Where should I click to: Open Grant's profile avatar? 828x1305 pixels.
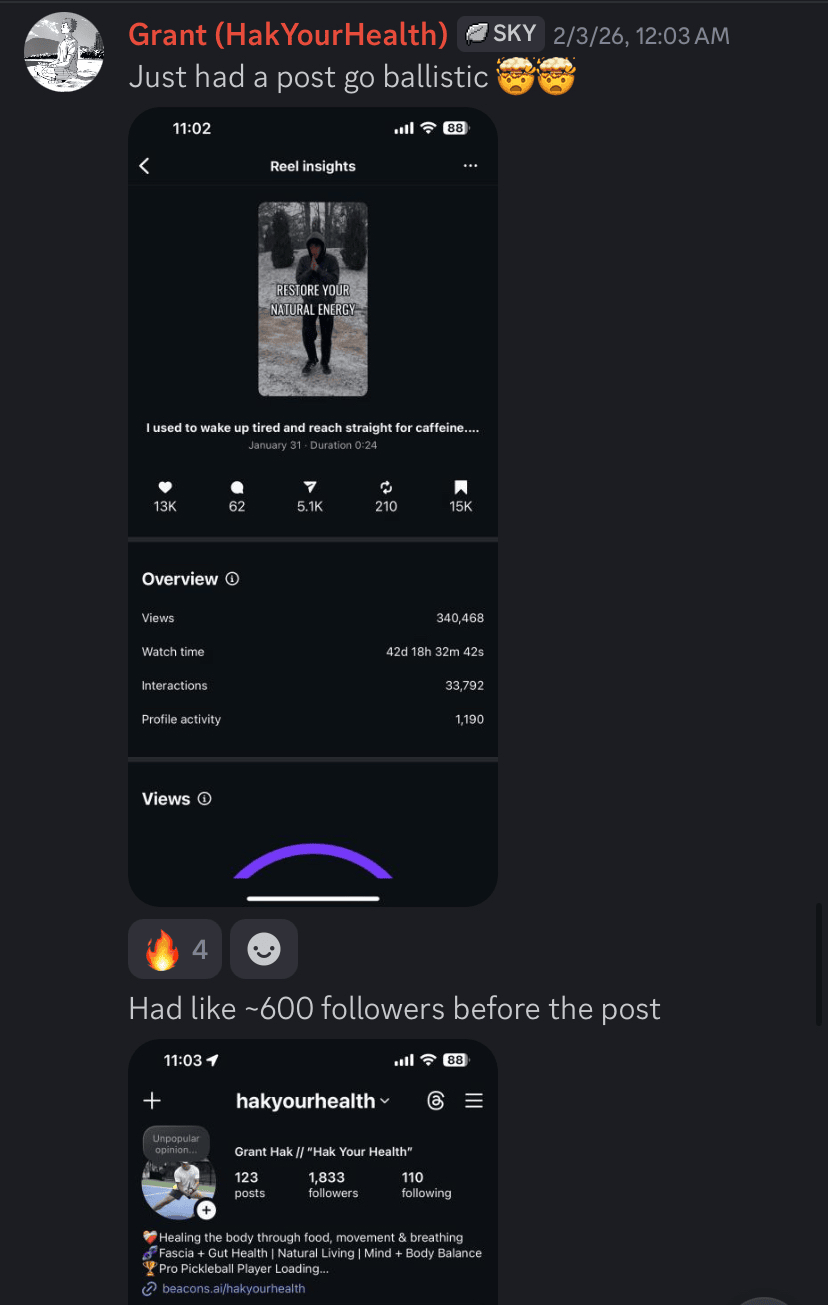[63, 52]
